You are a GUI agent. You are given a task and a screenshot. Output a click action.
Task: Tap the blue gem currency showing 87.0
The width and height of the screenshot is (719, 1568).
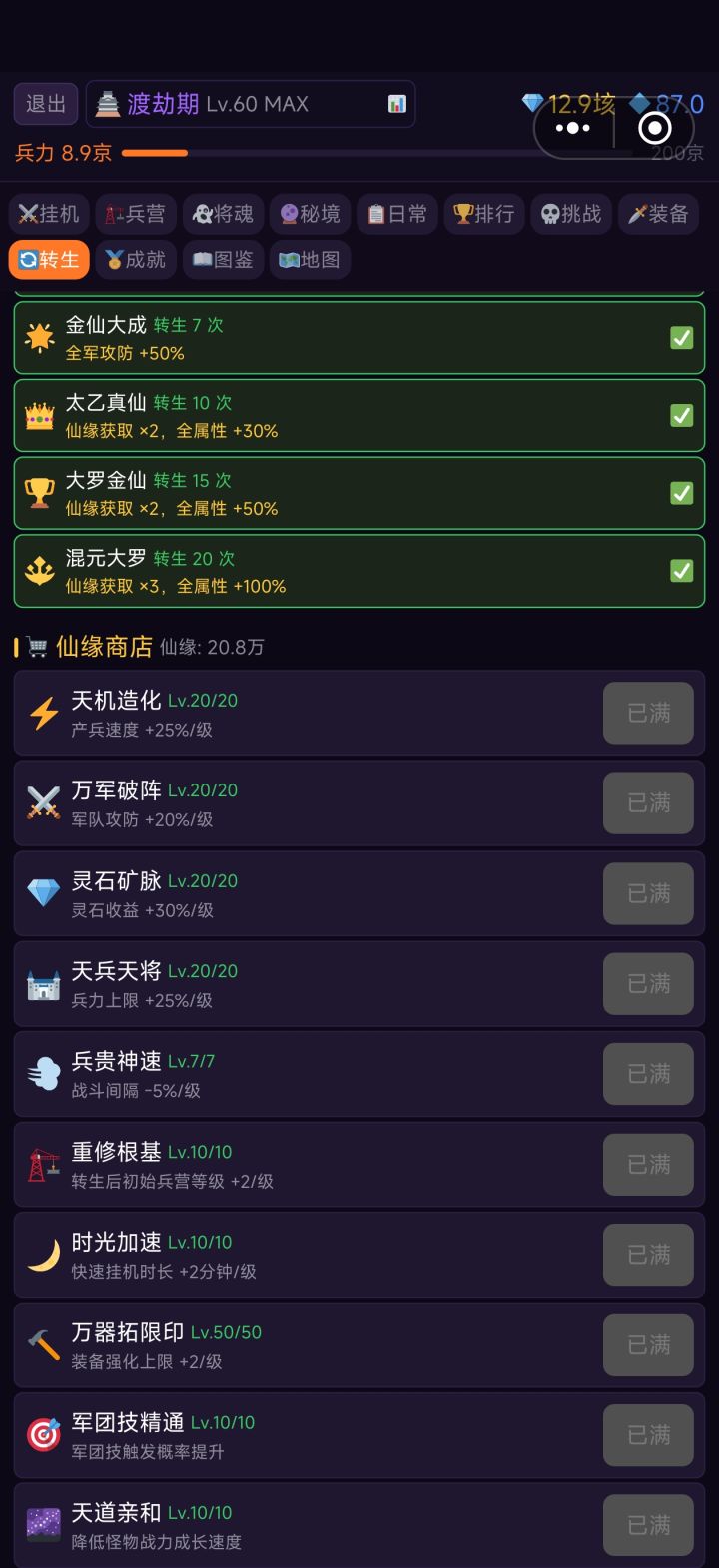[661, 104]
